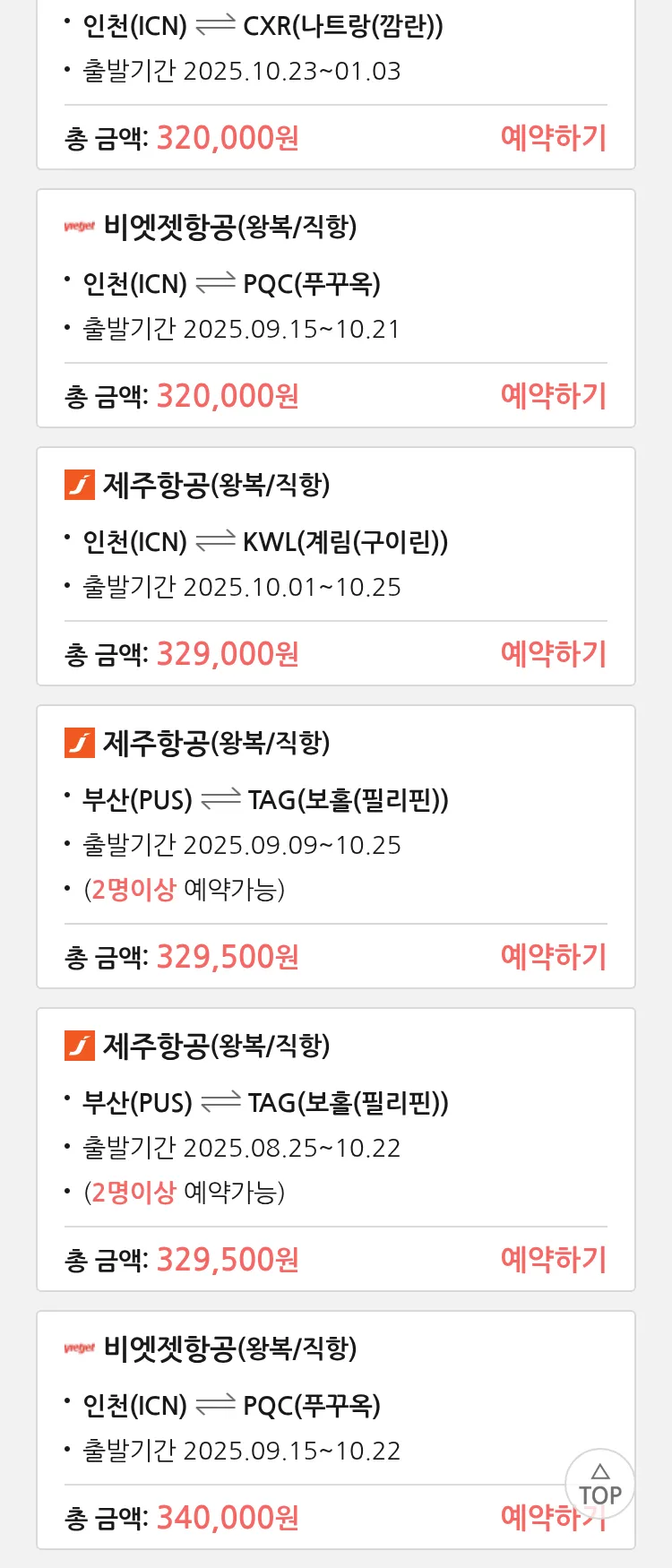The height and width of the screenshot is (1568, 672).
Task: Tap 예약하기 for the 나트랑 CXR flight
Action: tap(553, 138)
